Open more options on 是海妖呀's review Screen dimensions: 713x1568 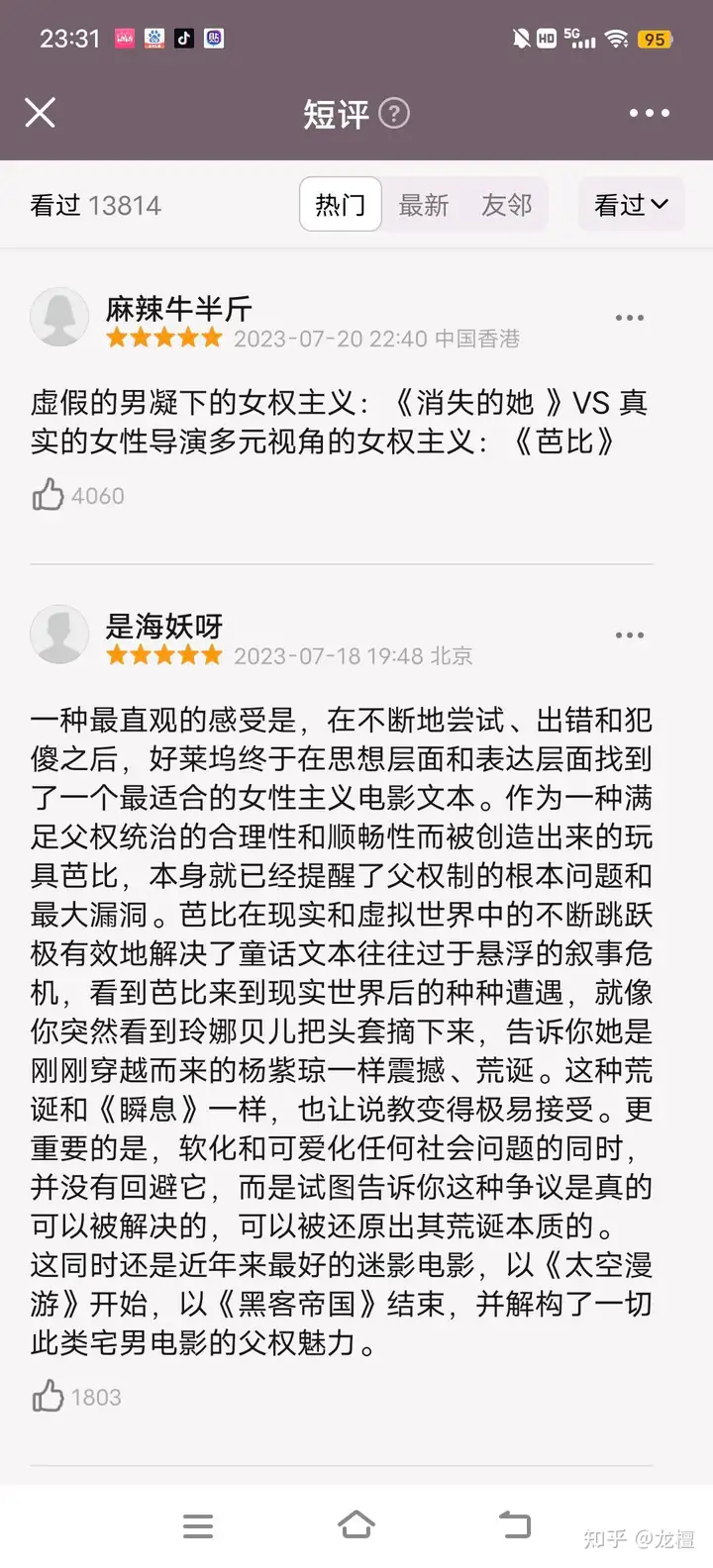630,636
